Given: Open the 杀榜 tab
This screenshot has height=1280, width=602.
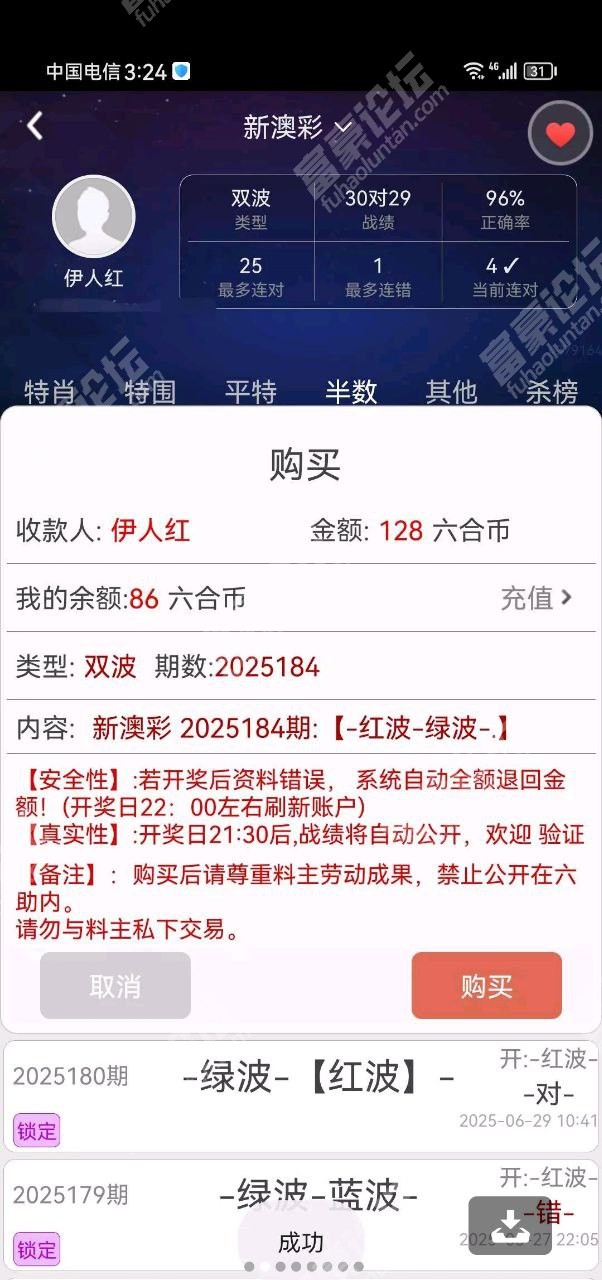Looking at the screenshot, I should point(551,391).
